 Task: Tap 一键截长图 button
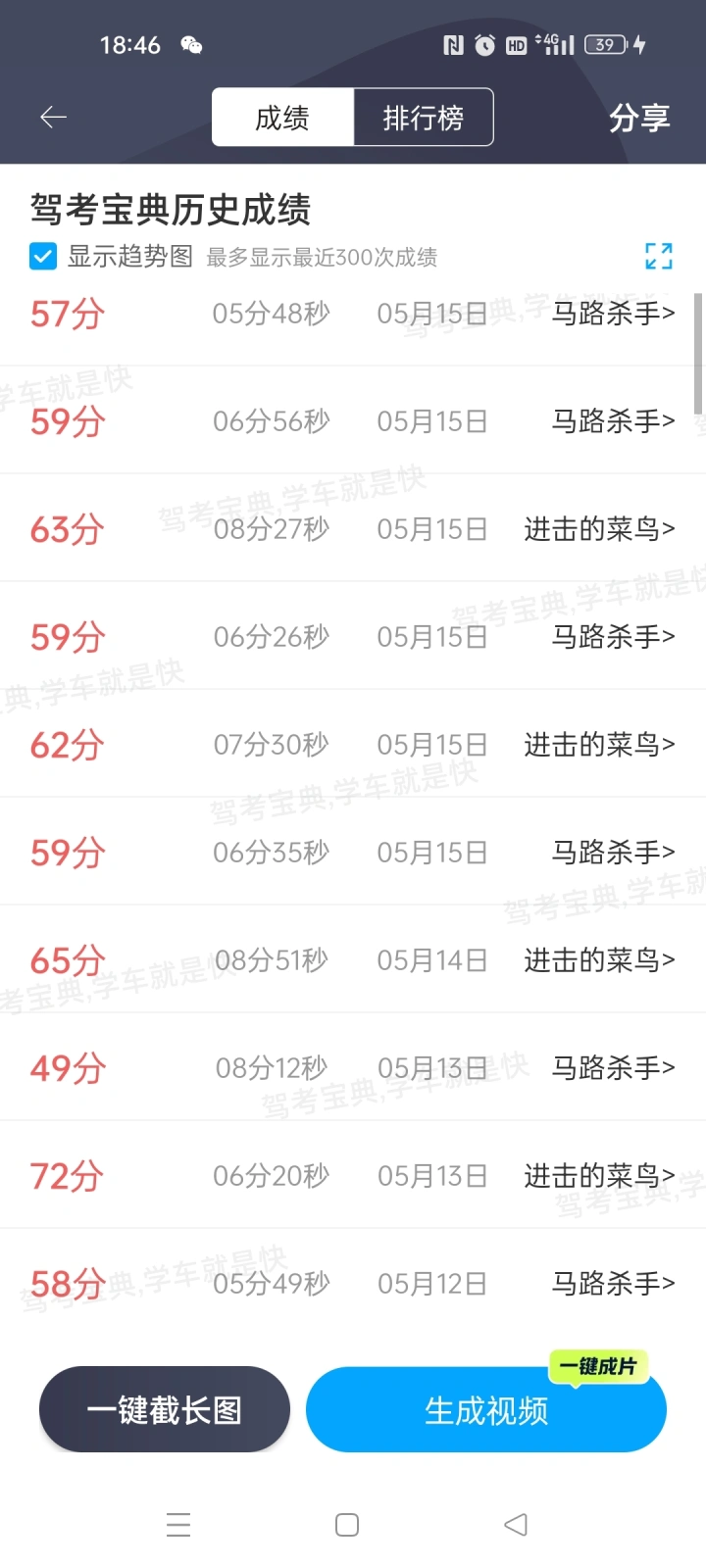click(165, 1409)
